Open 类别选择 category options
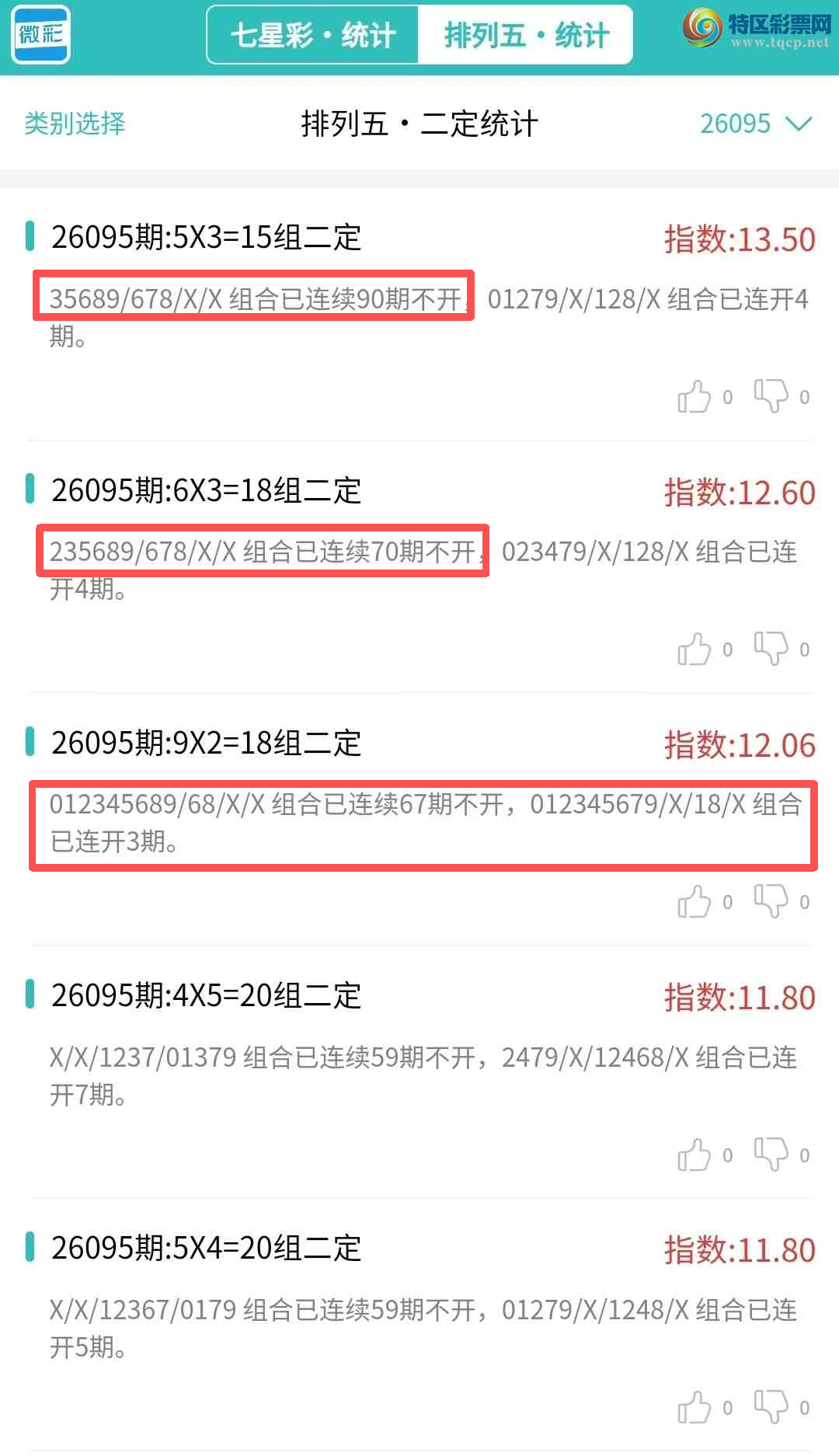Viewport: 839px width, 1456px height. tap(74, 123)
